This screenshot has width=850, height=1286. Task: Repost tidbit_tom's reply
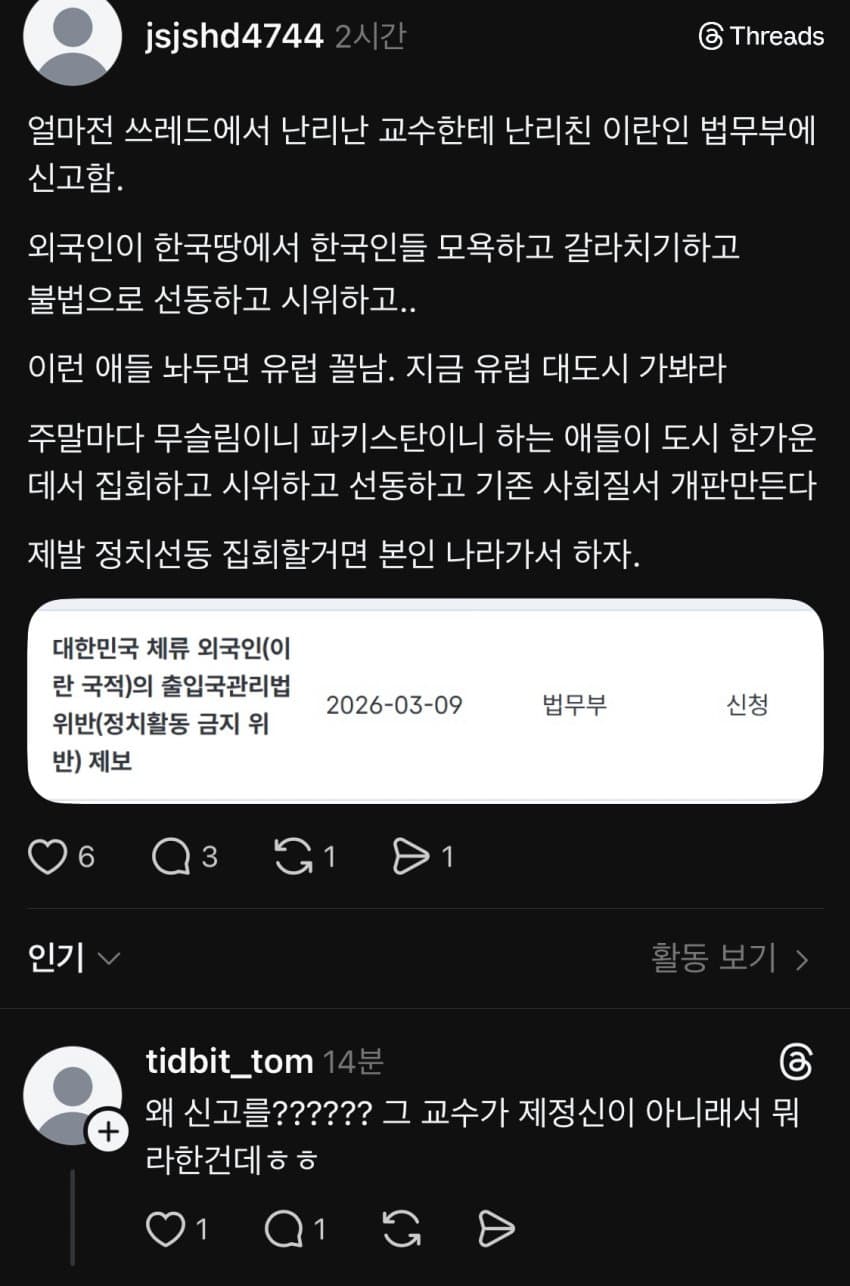tap(400, 1228)
